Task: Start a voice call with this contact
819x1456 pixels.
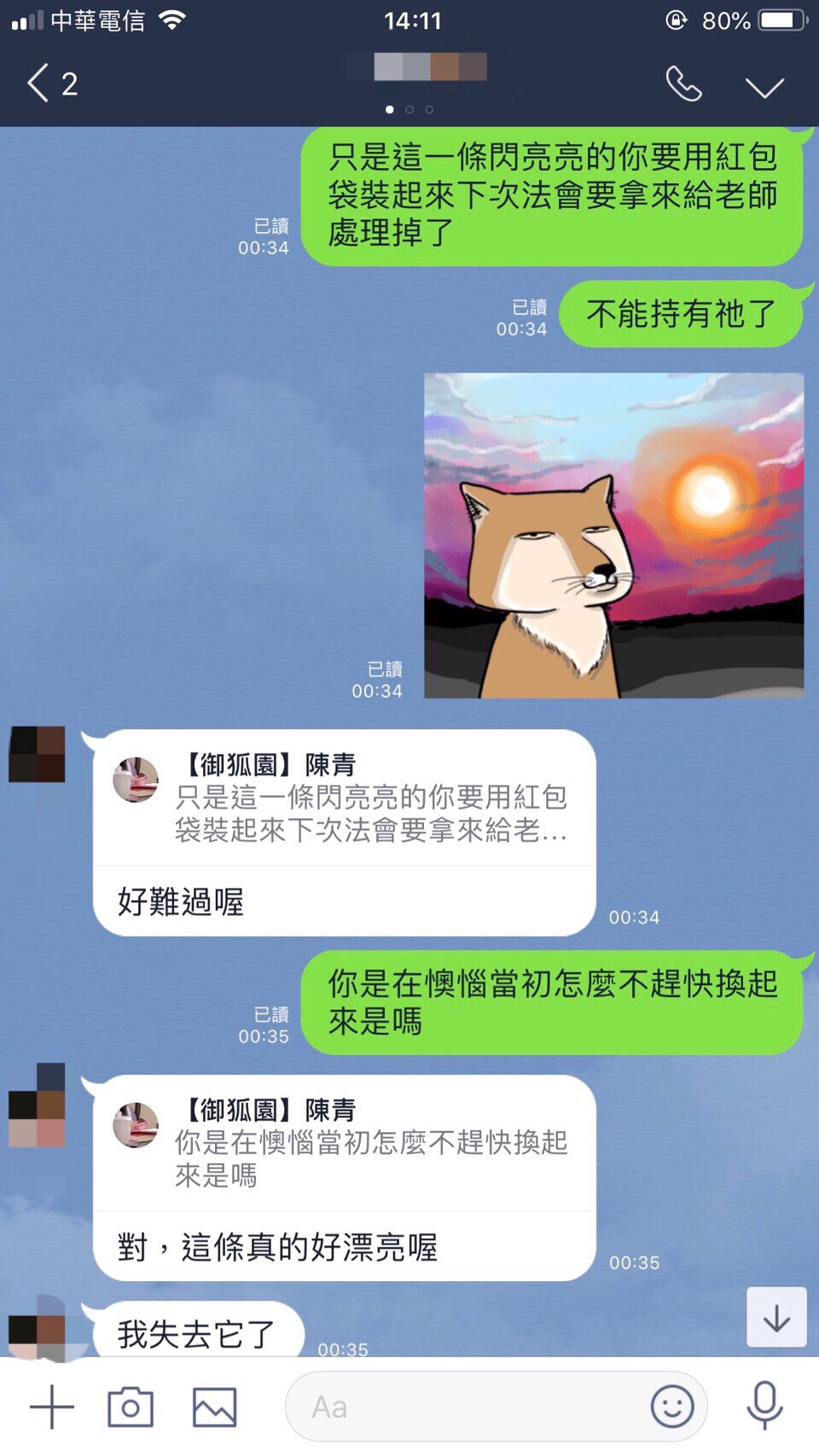Action: (683, 84)
